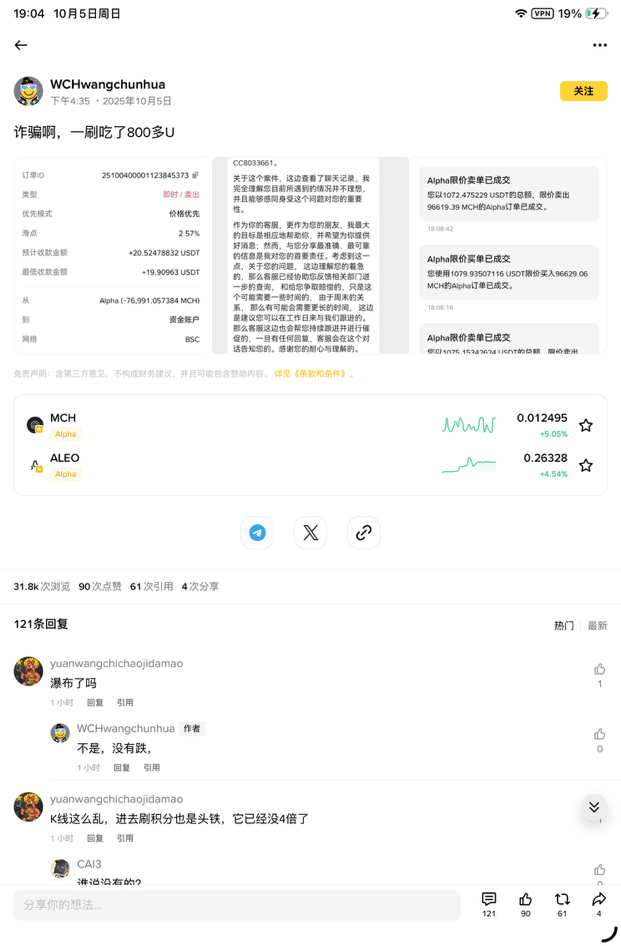The image size is (621, 946).
Task: Share post via Telegram
Action: (258, 533)
